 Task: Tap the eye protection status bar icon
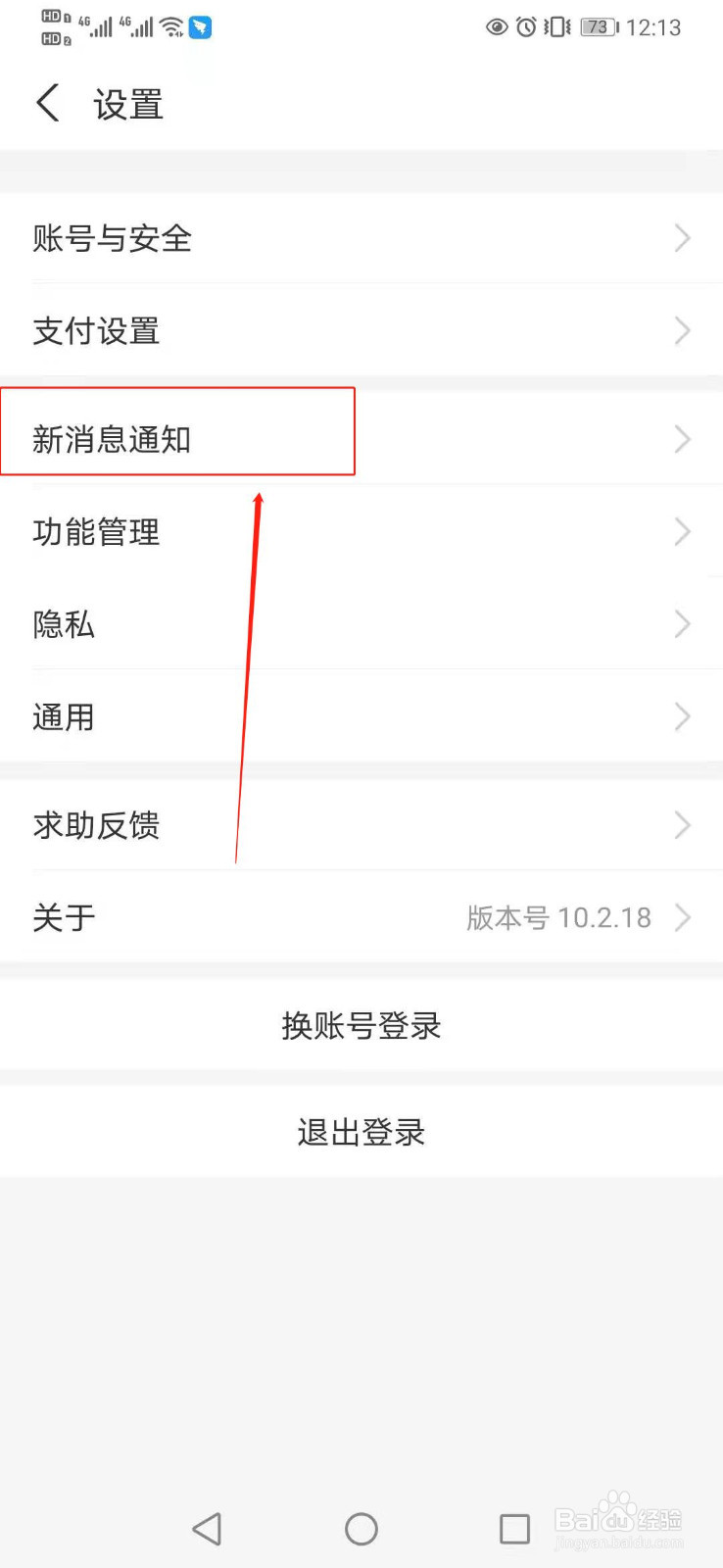[x=496, y=27]
